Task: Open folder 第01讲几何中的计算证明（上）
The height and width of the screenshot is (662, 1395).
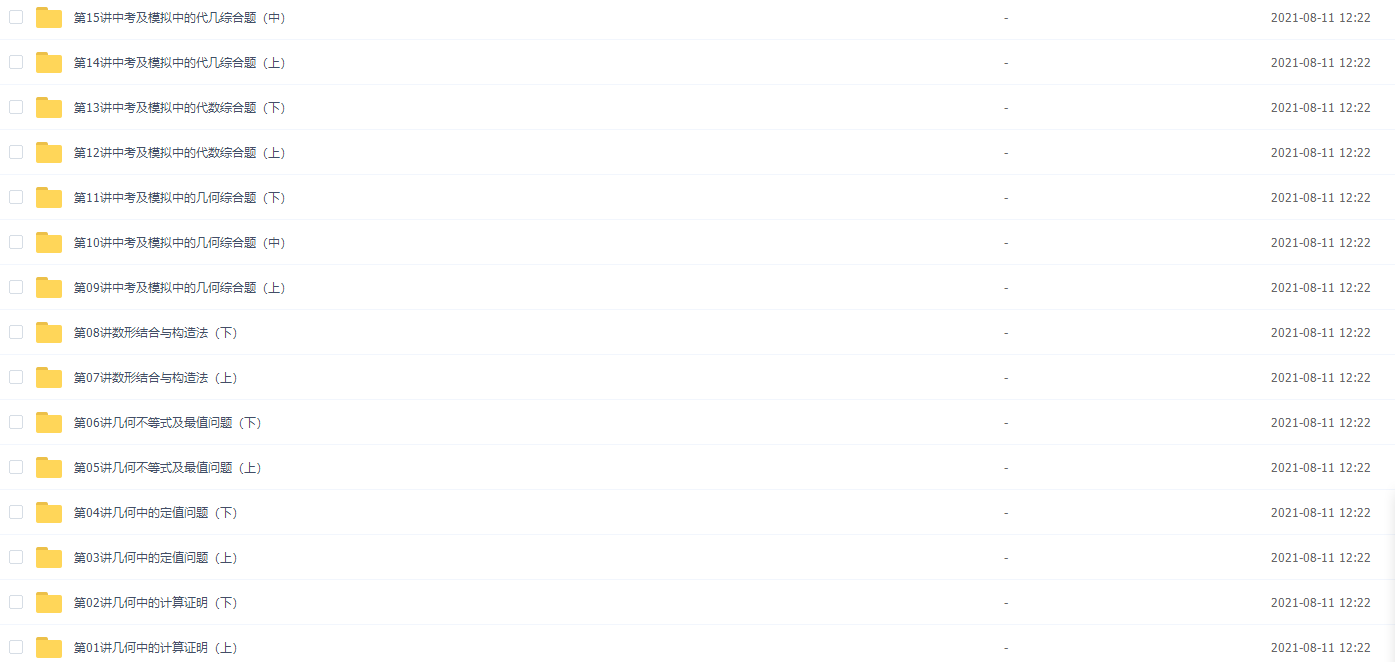Action: coord(155,648)
